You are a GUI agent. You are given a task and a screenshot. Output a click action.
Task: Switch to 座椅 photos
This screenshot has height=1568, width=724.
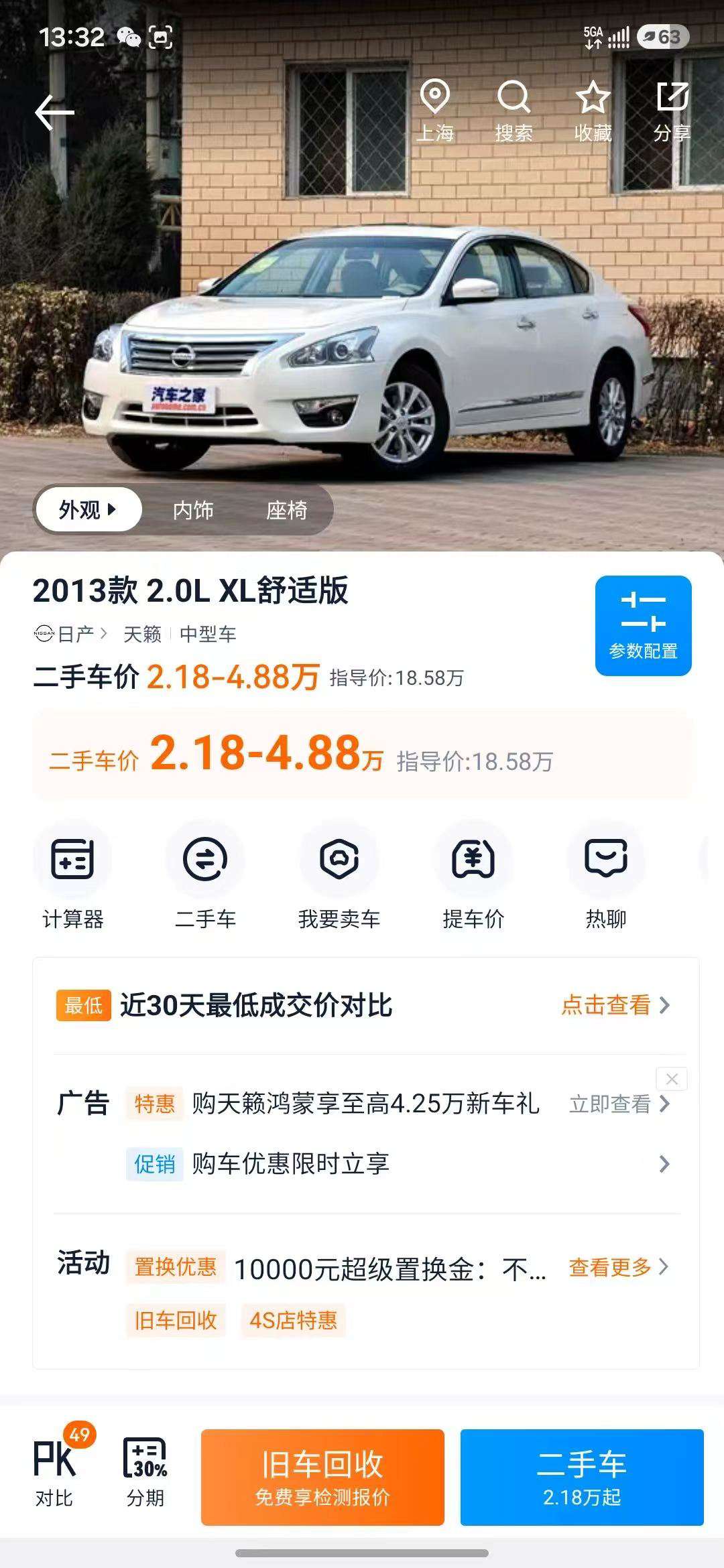286,510
